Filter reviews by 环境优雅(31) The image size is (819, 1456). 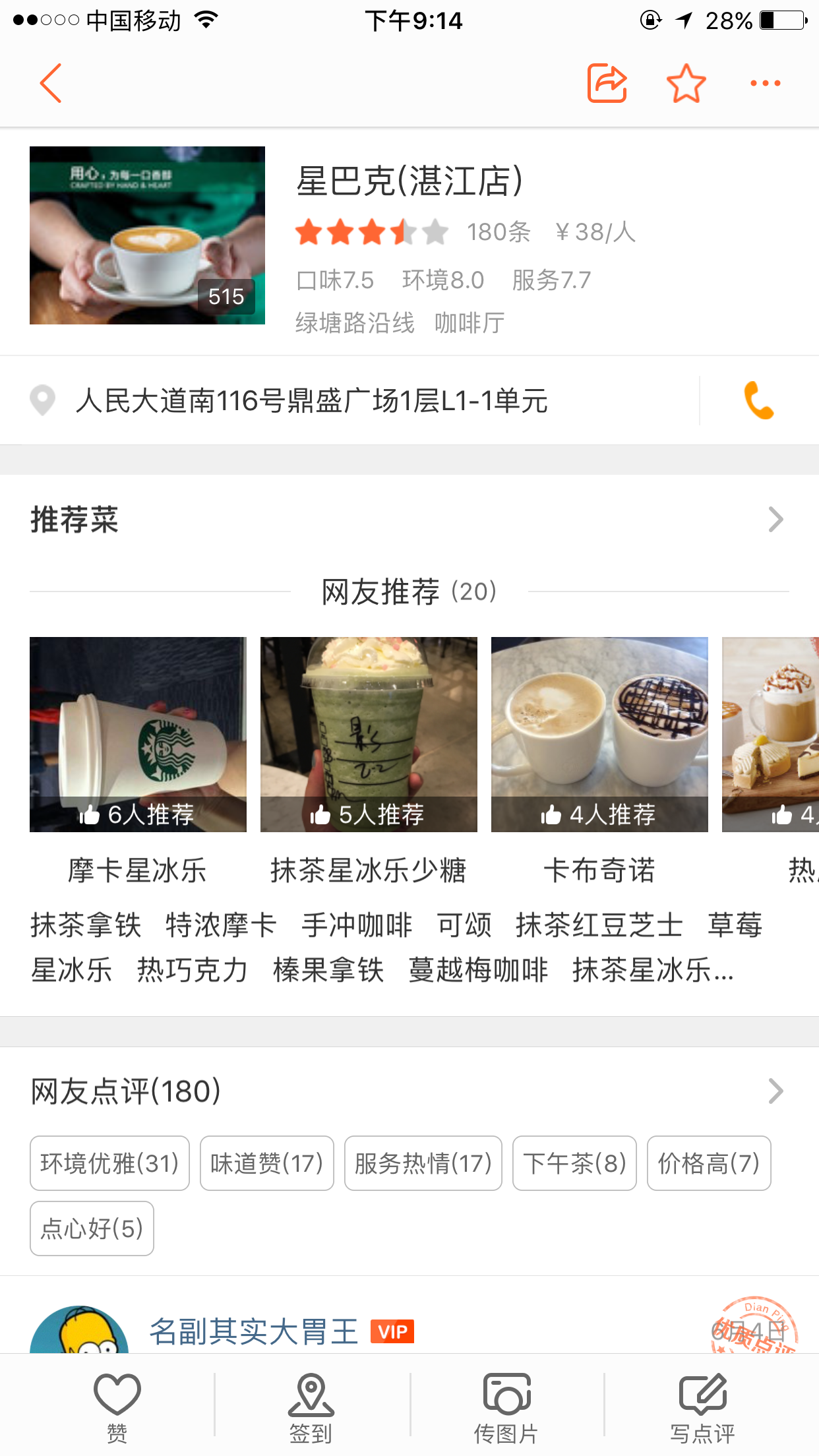click(x=109, y=1163)
